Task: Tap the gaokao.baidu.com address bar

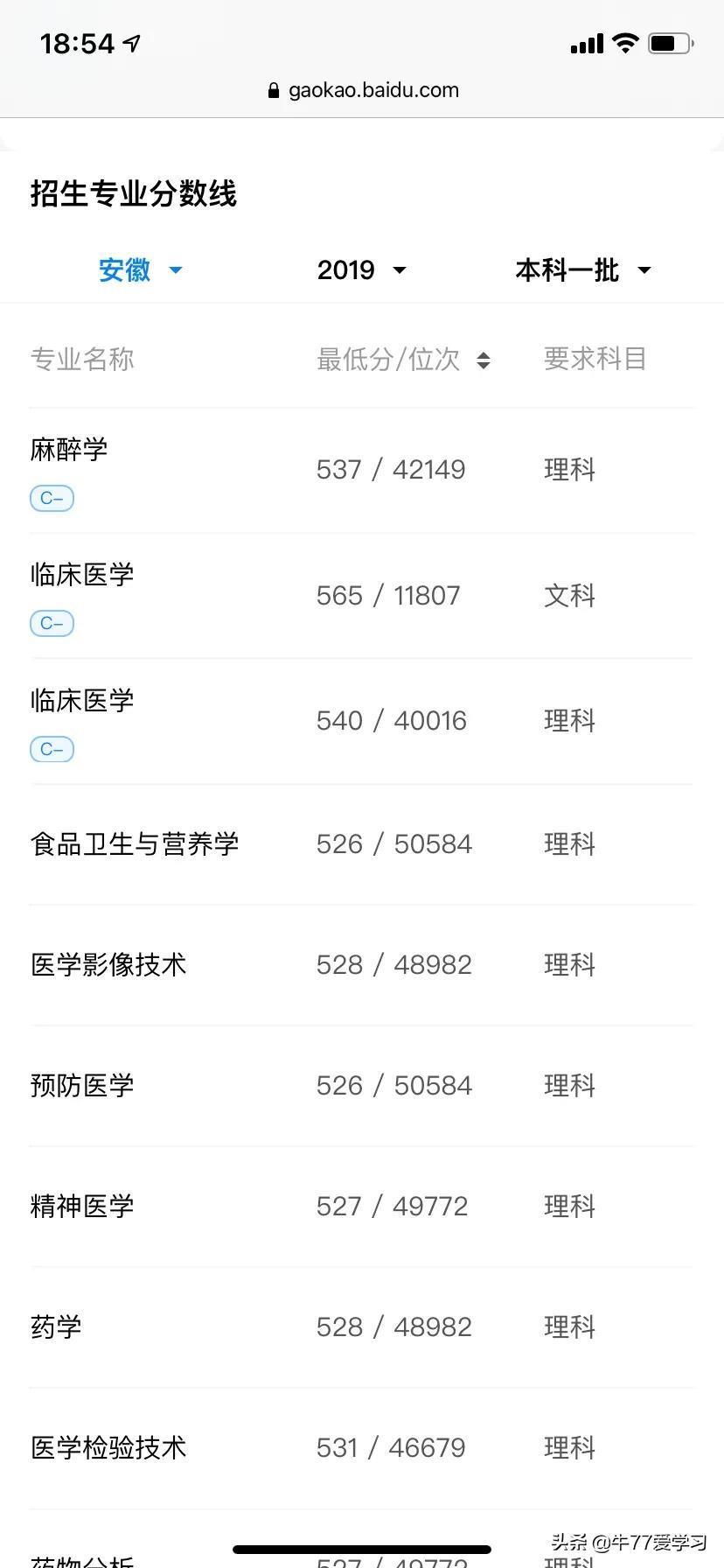Action: tap(363, 90)
